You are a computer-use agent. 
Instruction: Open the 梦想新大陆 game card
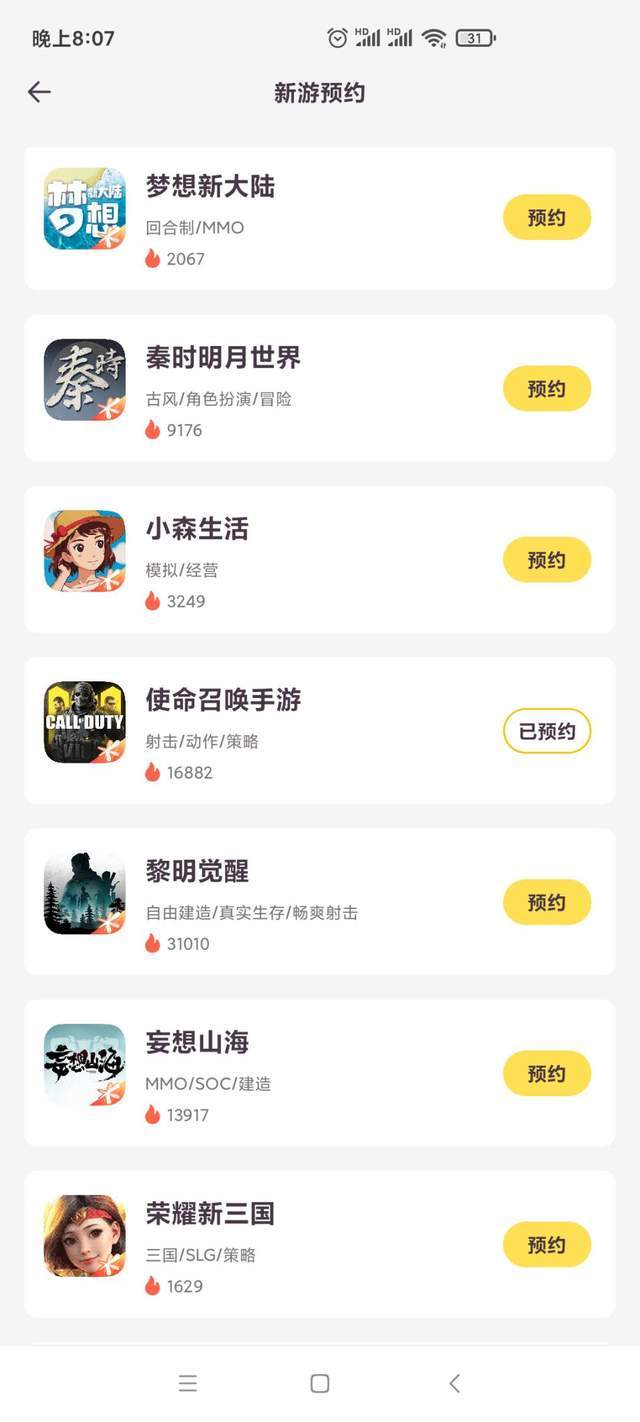(x=300, y=218)
